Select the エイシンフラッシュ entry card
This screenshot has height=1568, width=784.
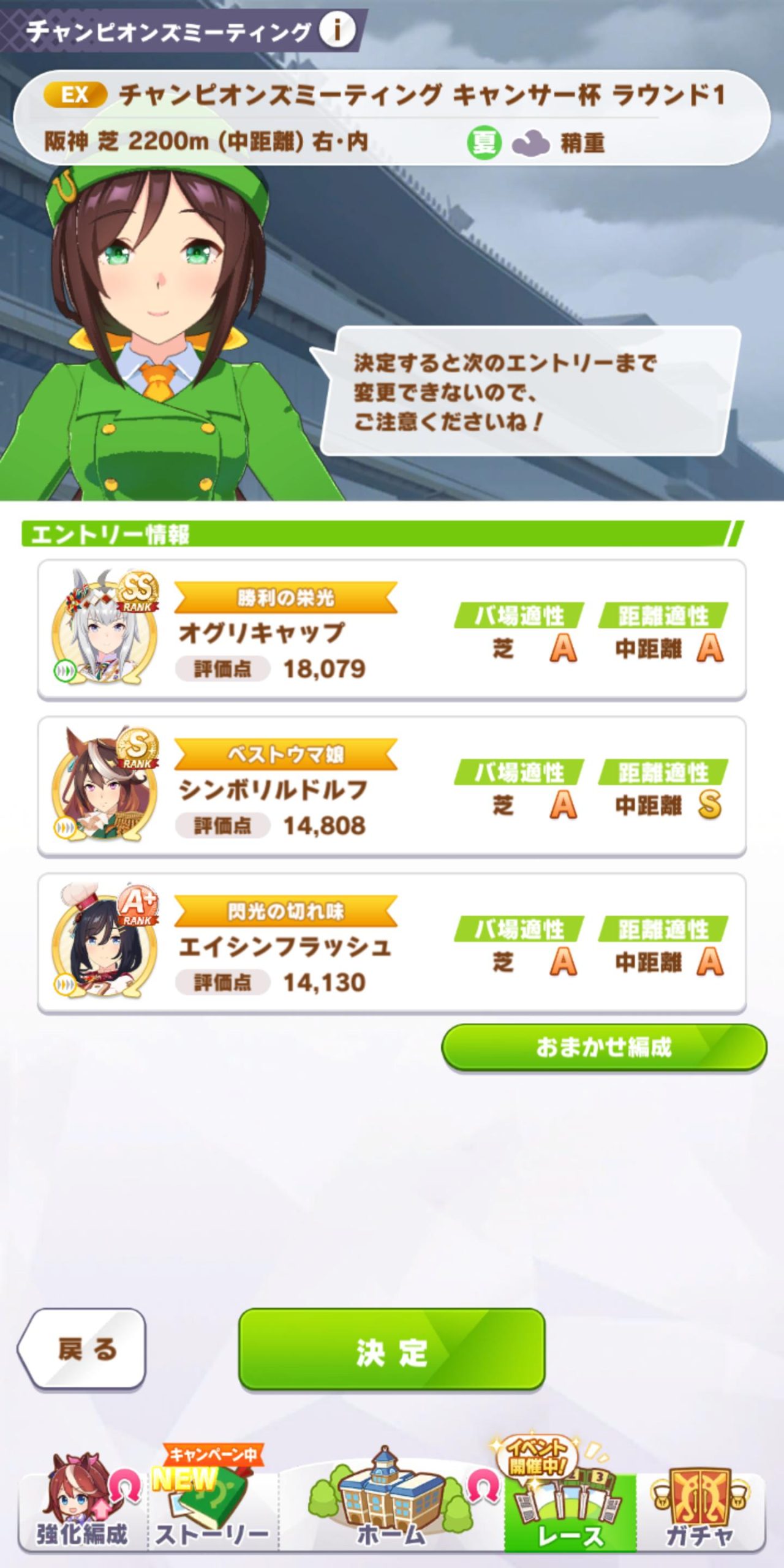click(391, 943)
